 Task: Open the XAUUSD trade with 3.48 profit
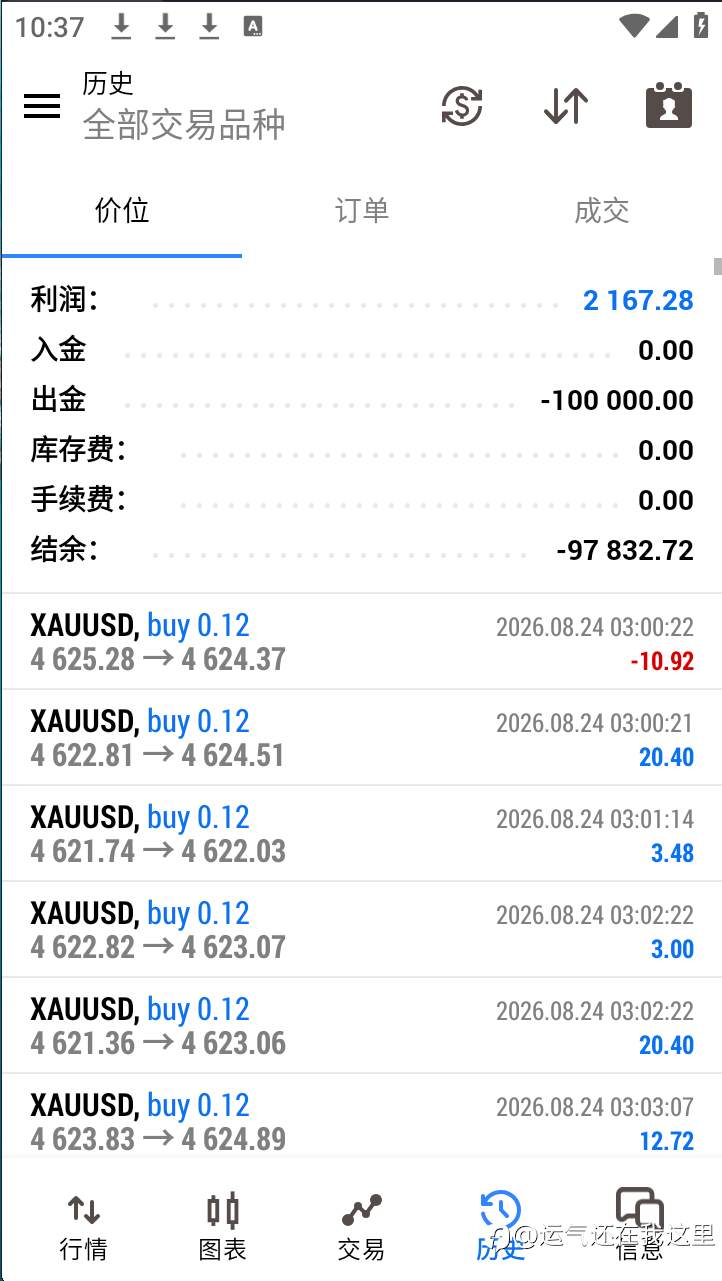click(x=361, y=834)
